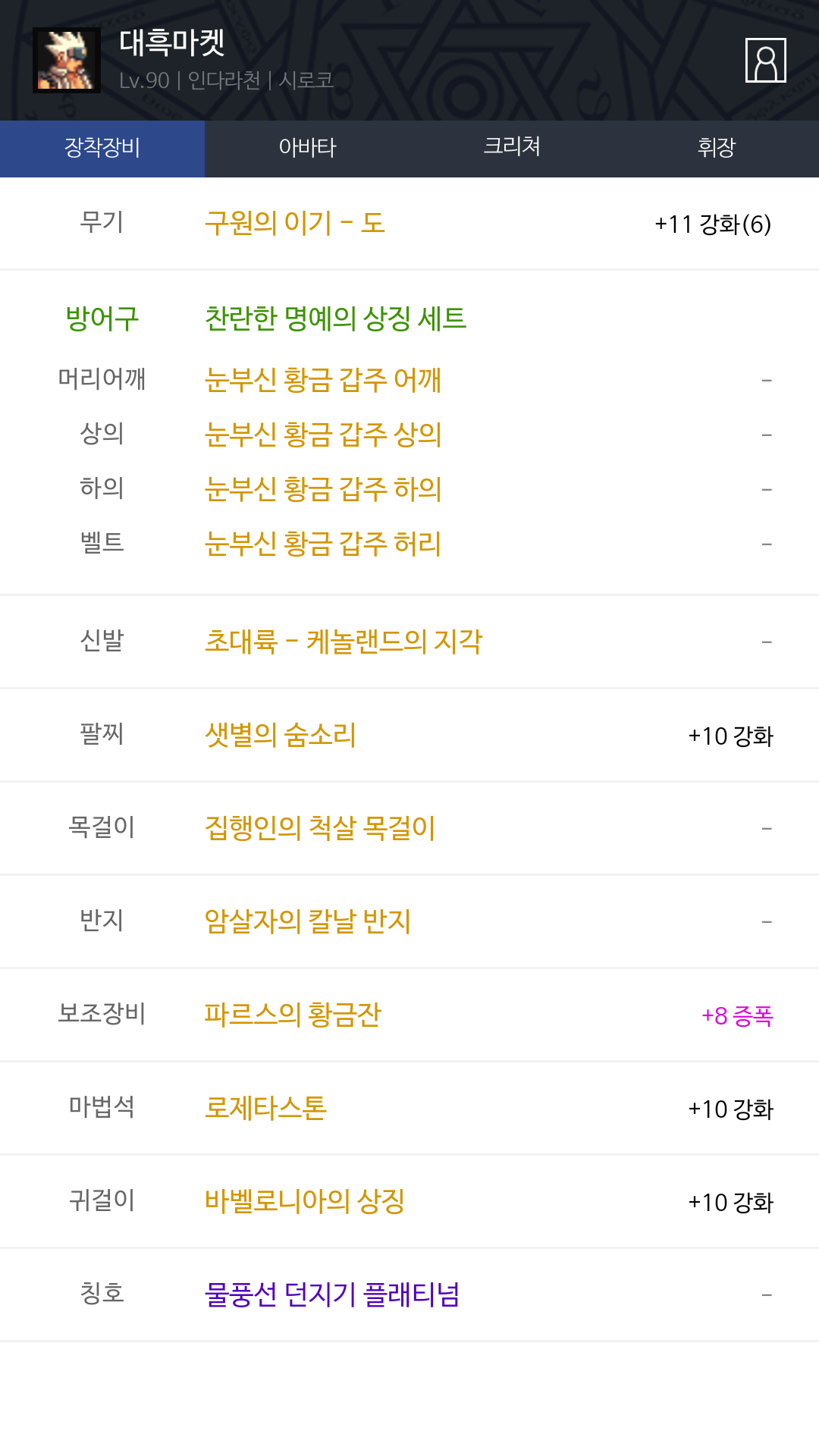The image size is (819, 1456).
Task: Open earring 바벨로니아의 상징
Action: 305,1201
